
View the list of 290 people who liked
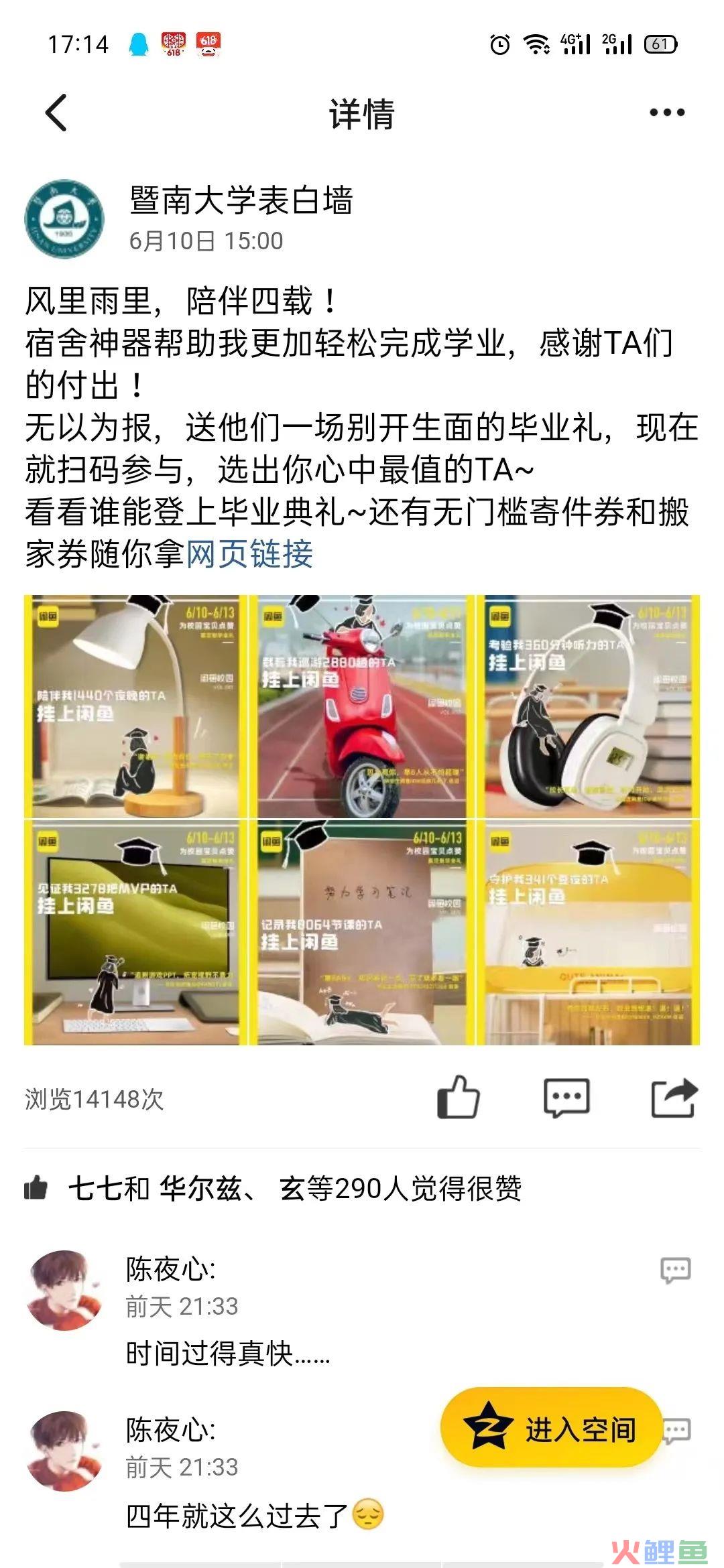pos(295,1189)
